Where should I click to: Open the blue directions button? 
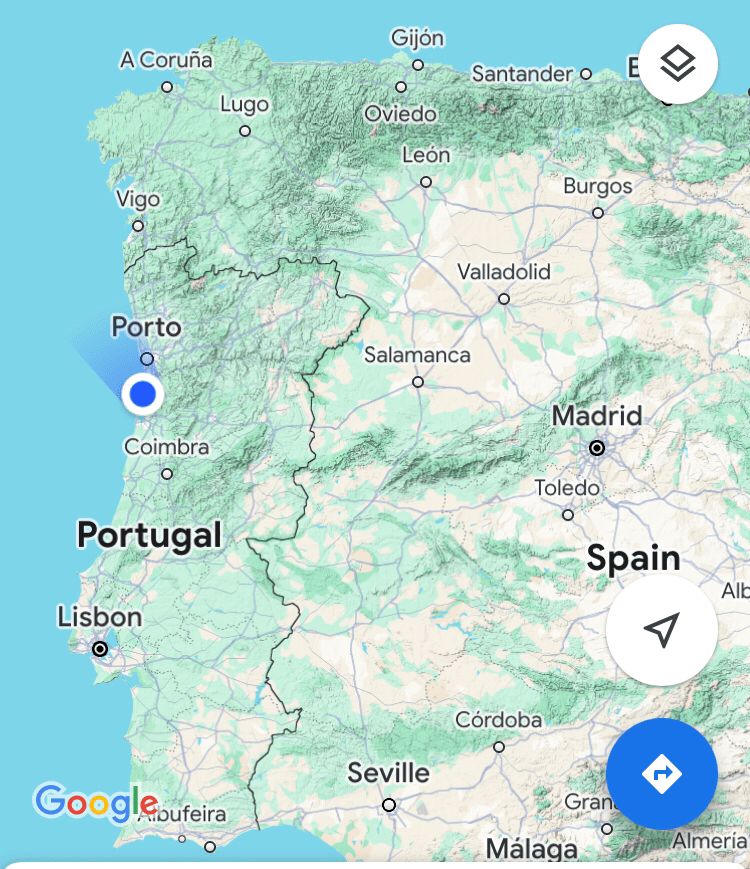tap(661, 773)
